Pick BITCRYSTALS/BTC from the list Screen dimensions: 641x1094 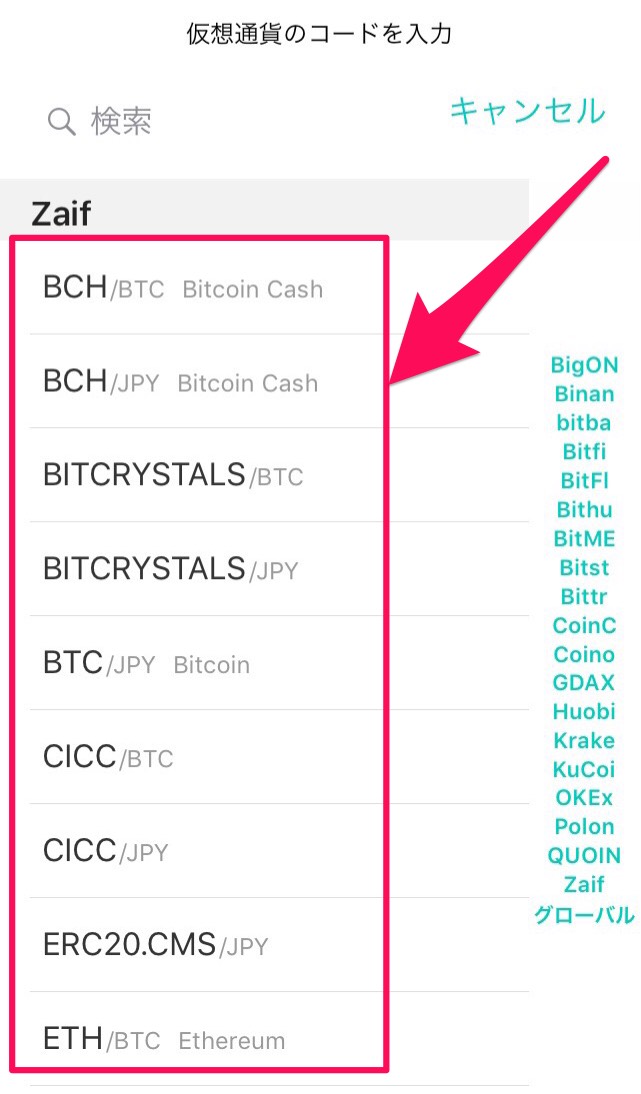[265, 475]
